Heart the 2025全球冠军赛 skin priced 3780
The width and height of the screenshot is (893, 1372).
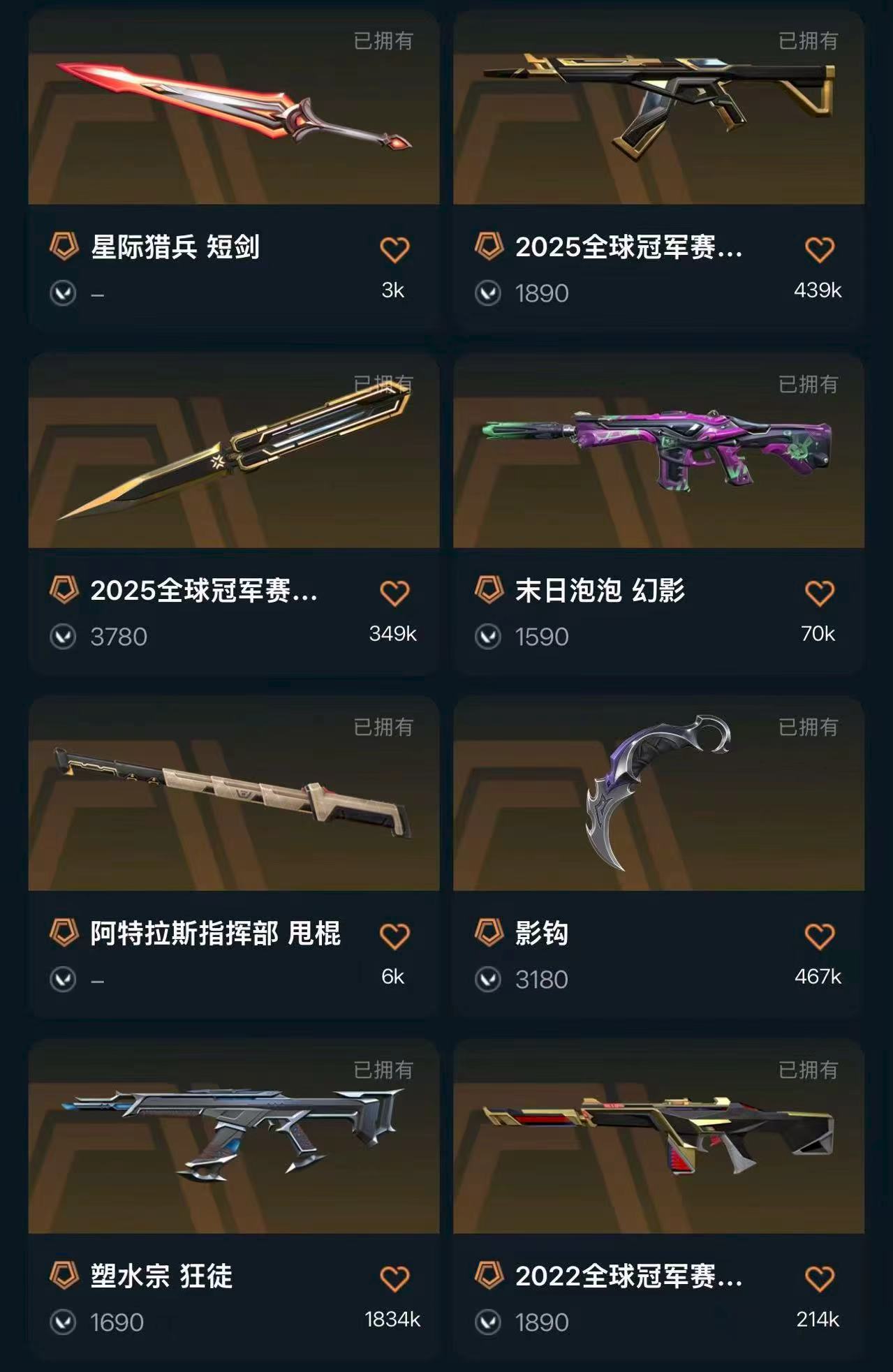point(394,593)
